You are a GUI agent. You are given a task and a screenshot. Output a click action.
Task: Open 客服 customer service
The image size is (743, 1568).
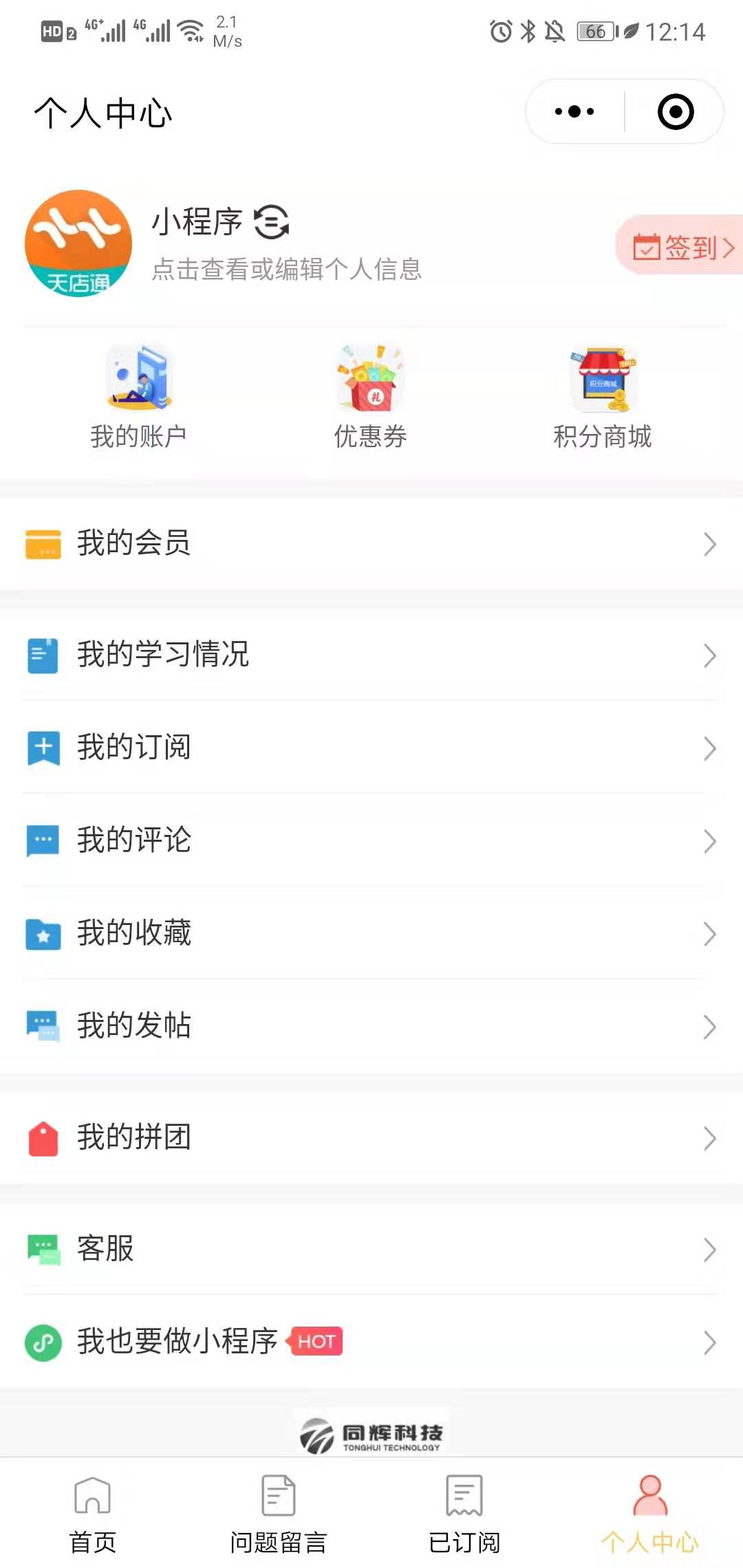(x=371, y=1249)
